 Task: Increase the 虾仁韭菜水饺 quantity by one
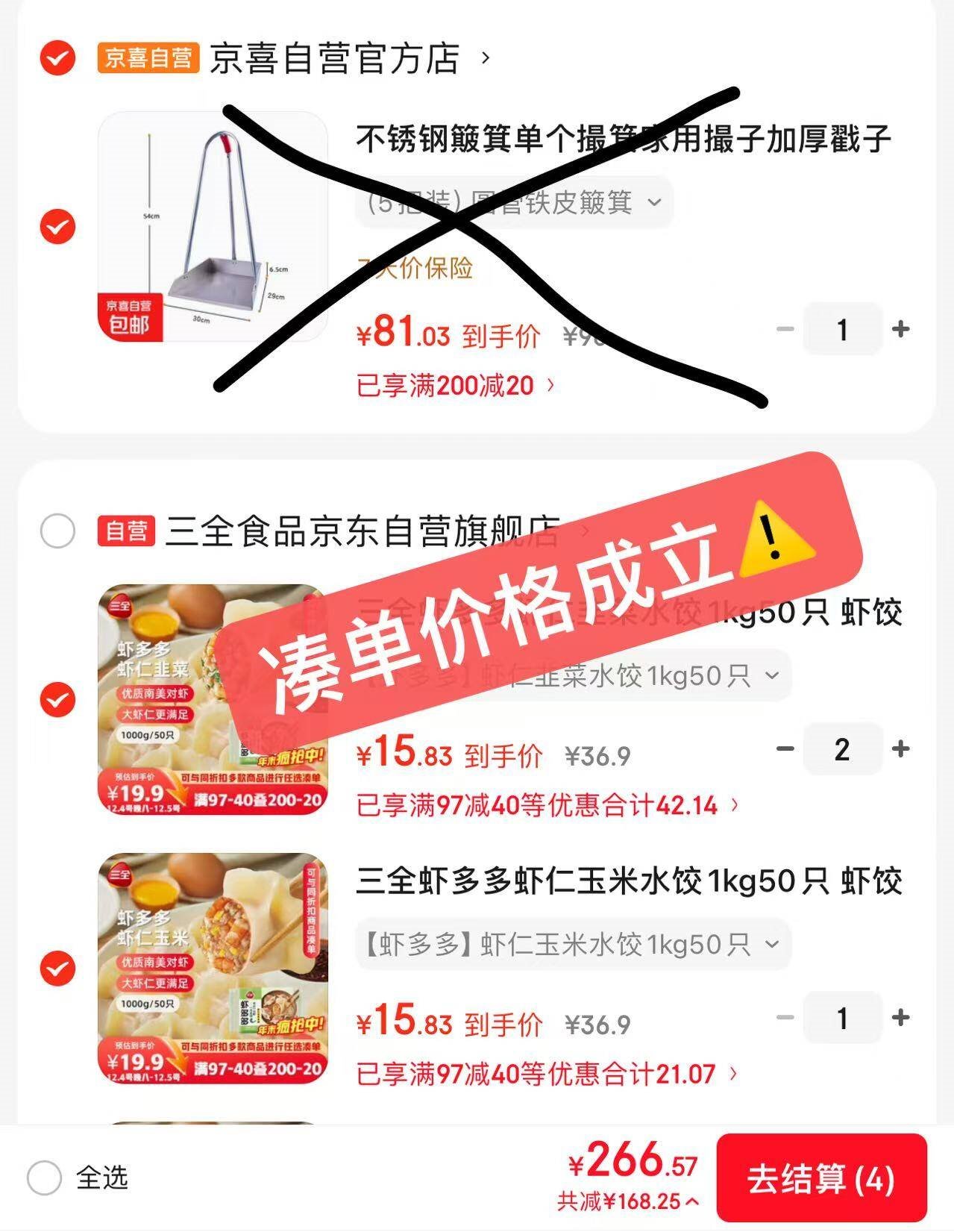[x=900, y=748]
